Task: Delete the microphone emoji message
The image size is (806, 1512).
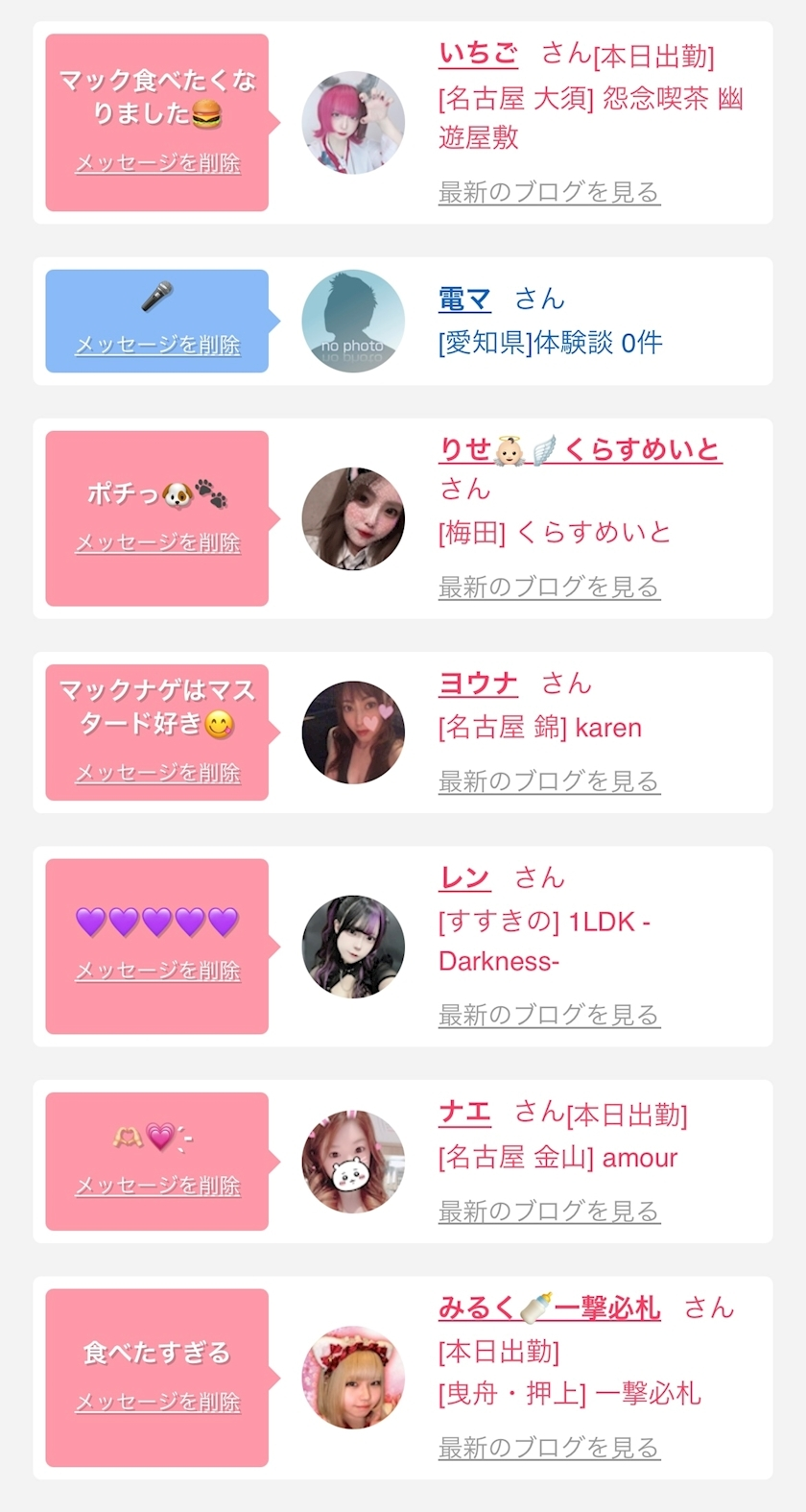Action: tap(157, 345)
